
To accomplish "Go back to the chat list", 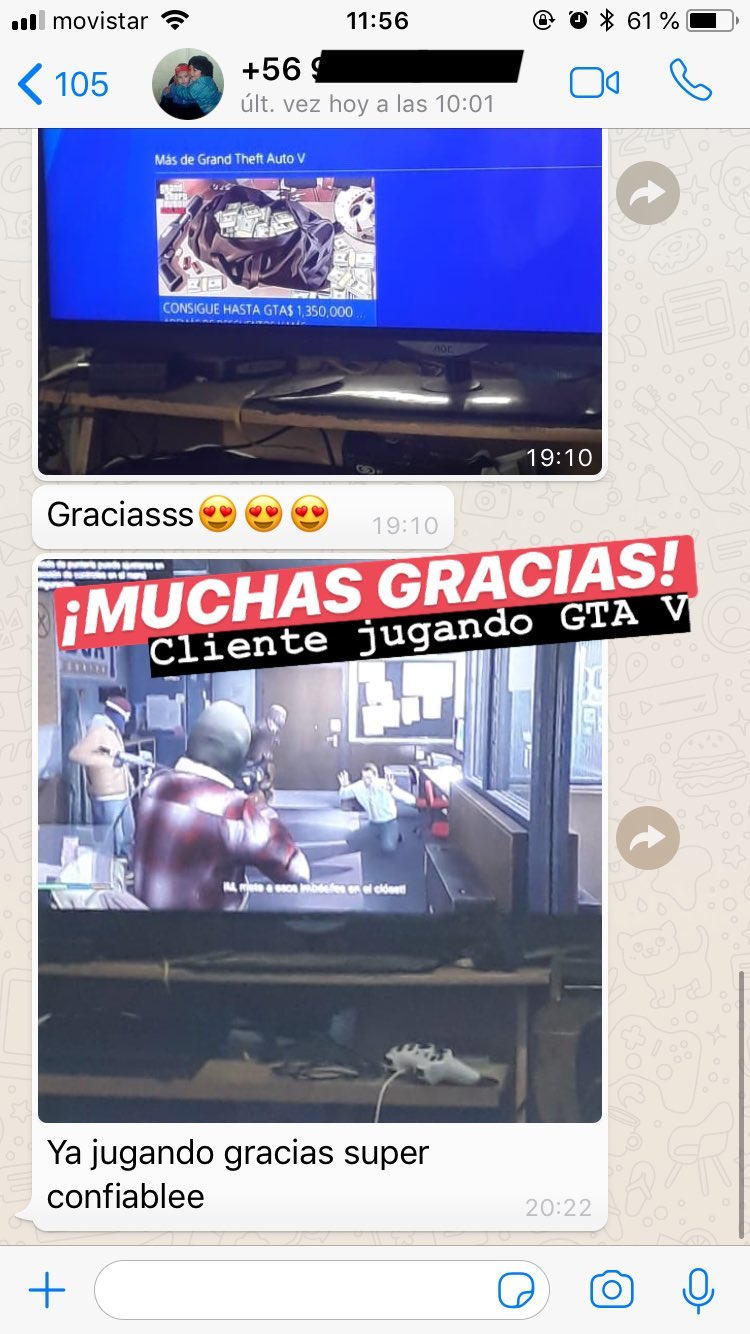I will coord(63,84).
